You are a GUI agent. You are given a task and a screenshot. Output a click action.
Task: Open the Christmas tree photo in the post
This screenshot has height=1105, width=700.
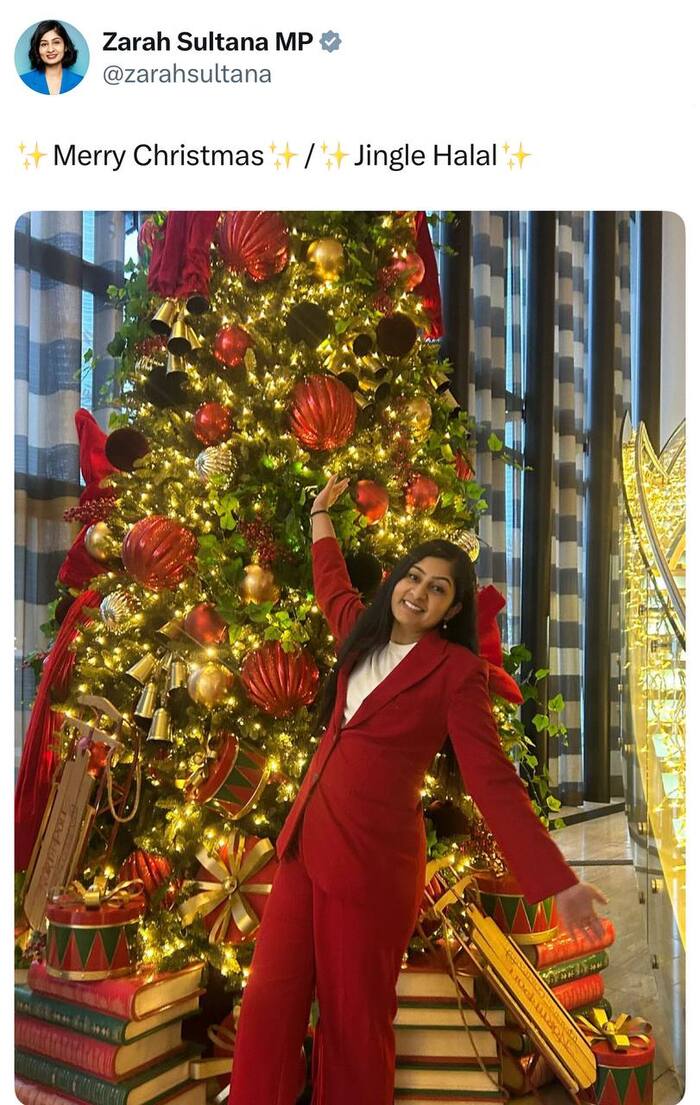pos(350,656)
